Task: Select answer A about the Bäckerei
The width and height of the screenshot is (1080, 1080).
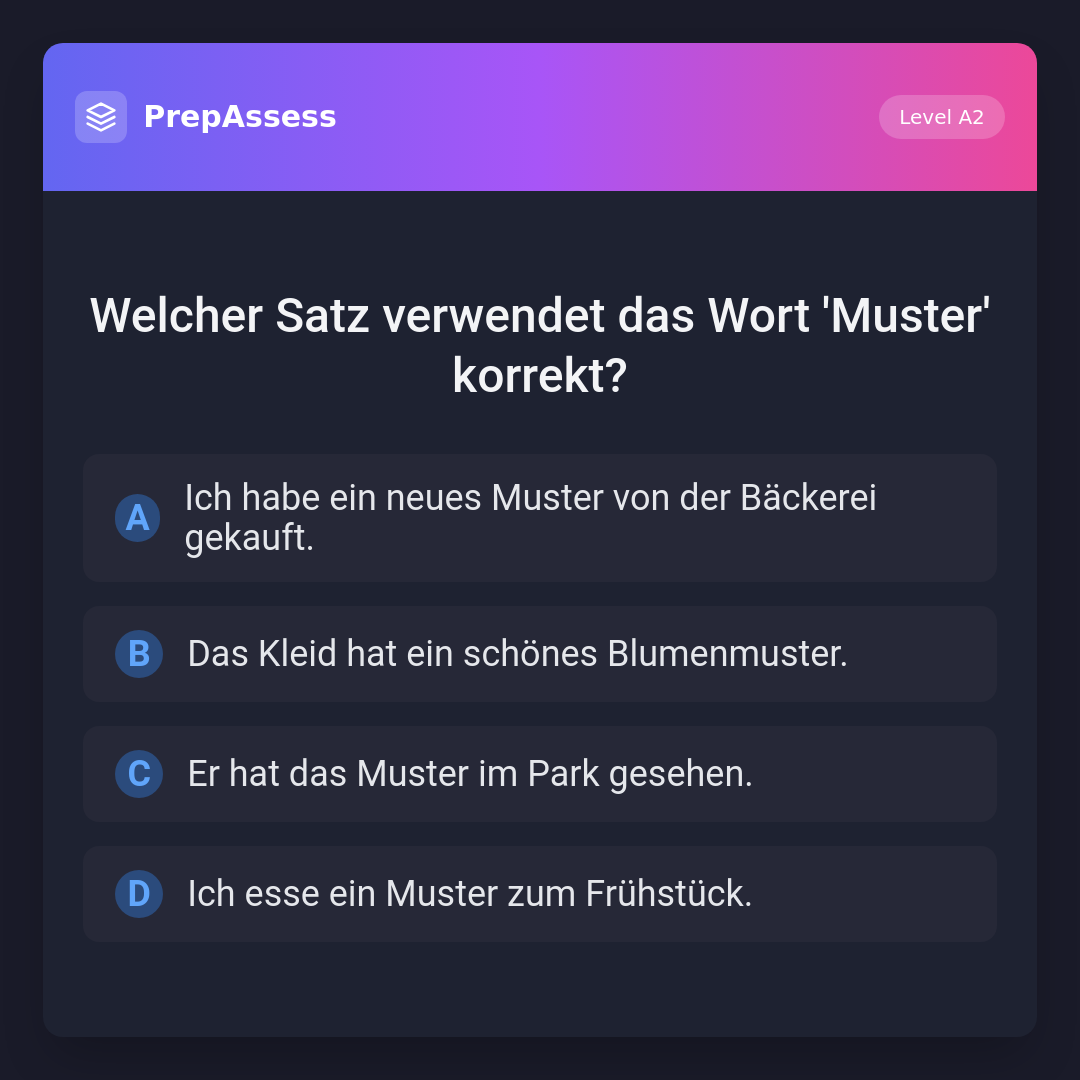Action: click(539, 518)
